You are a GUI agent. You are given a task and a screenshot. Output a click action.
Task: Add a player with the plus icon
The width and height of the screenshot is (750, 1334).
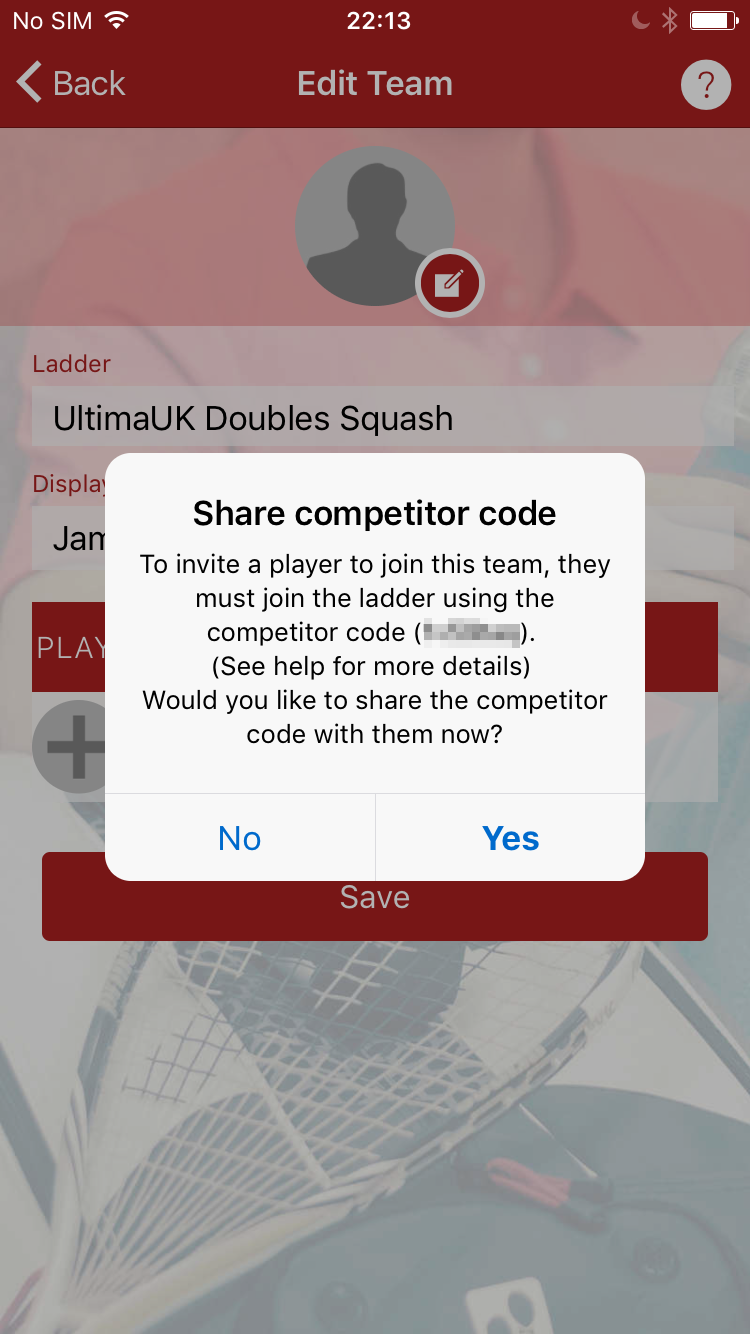click(x=70, y=746)
